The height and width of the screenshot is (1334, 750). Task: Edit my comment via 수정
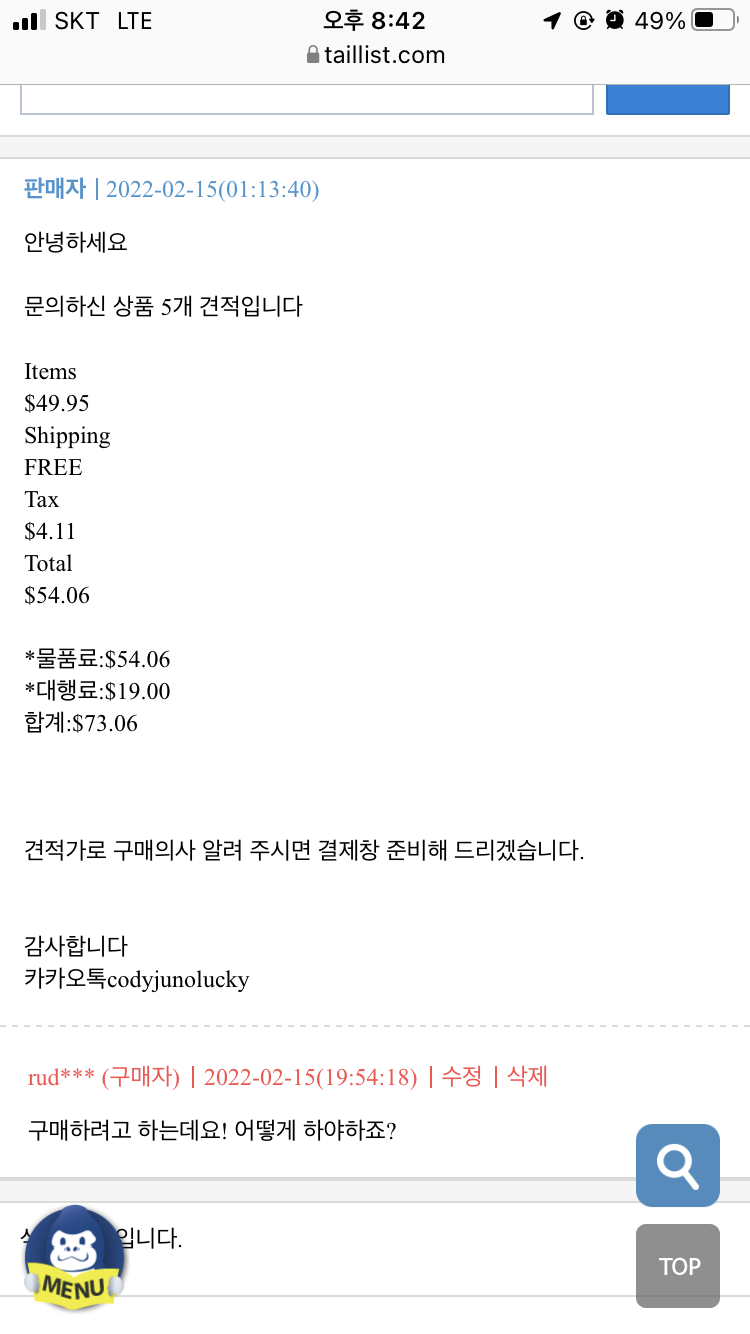coord(462,1077)
